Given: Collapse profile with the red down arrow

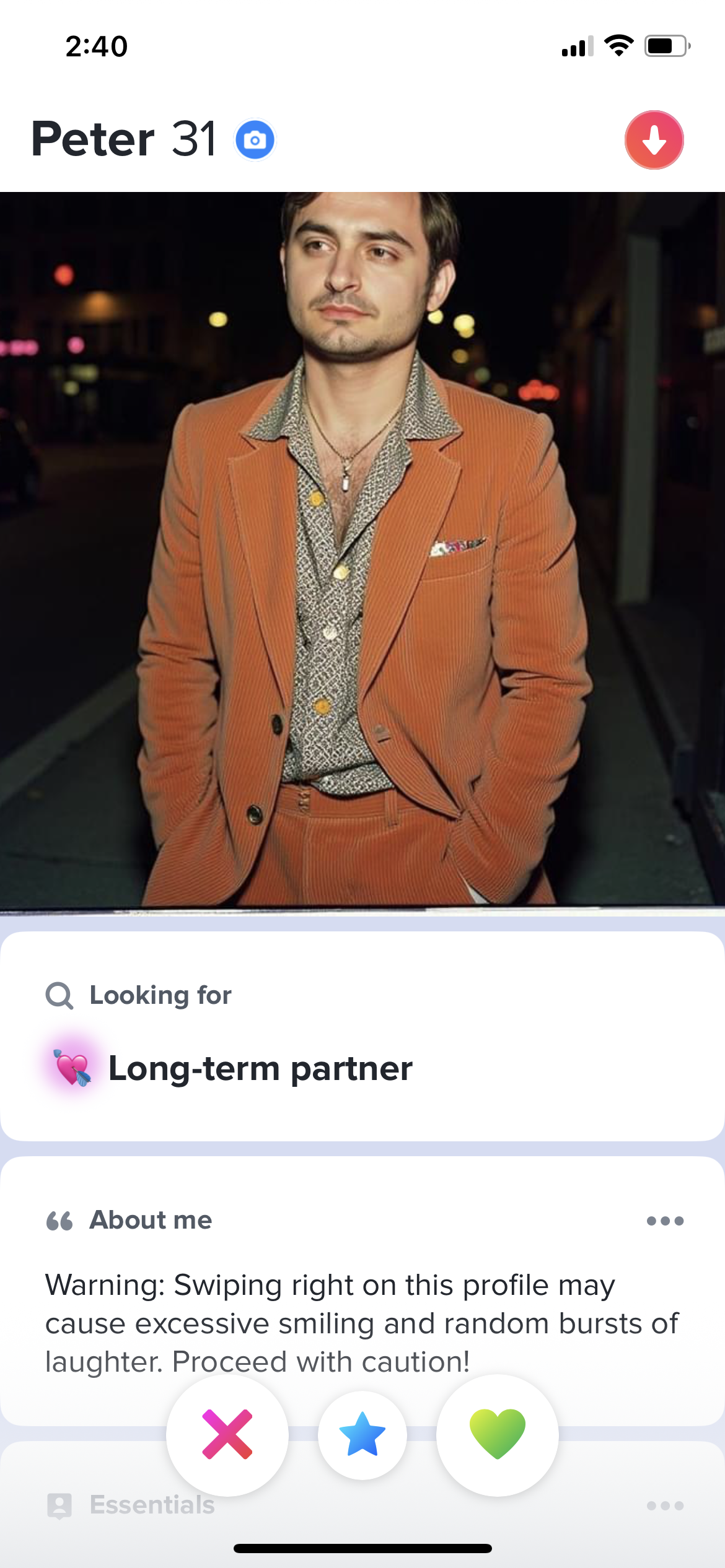Looking at the screenshot, I should click(x=654, y=140).
